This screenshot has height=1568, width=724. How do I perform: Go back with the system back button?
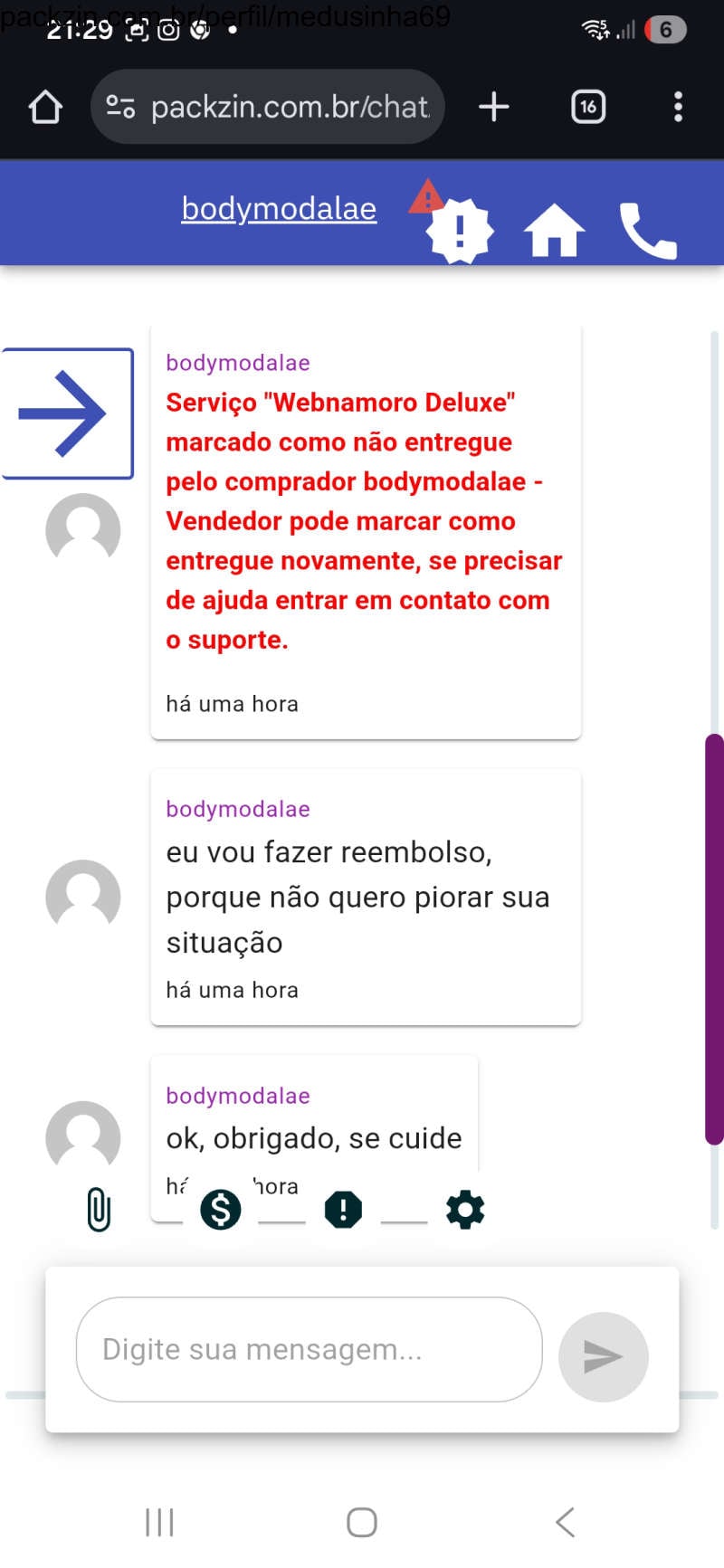click(565, 1522)
